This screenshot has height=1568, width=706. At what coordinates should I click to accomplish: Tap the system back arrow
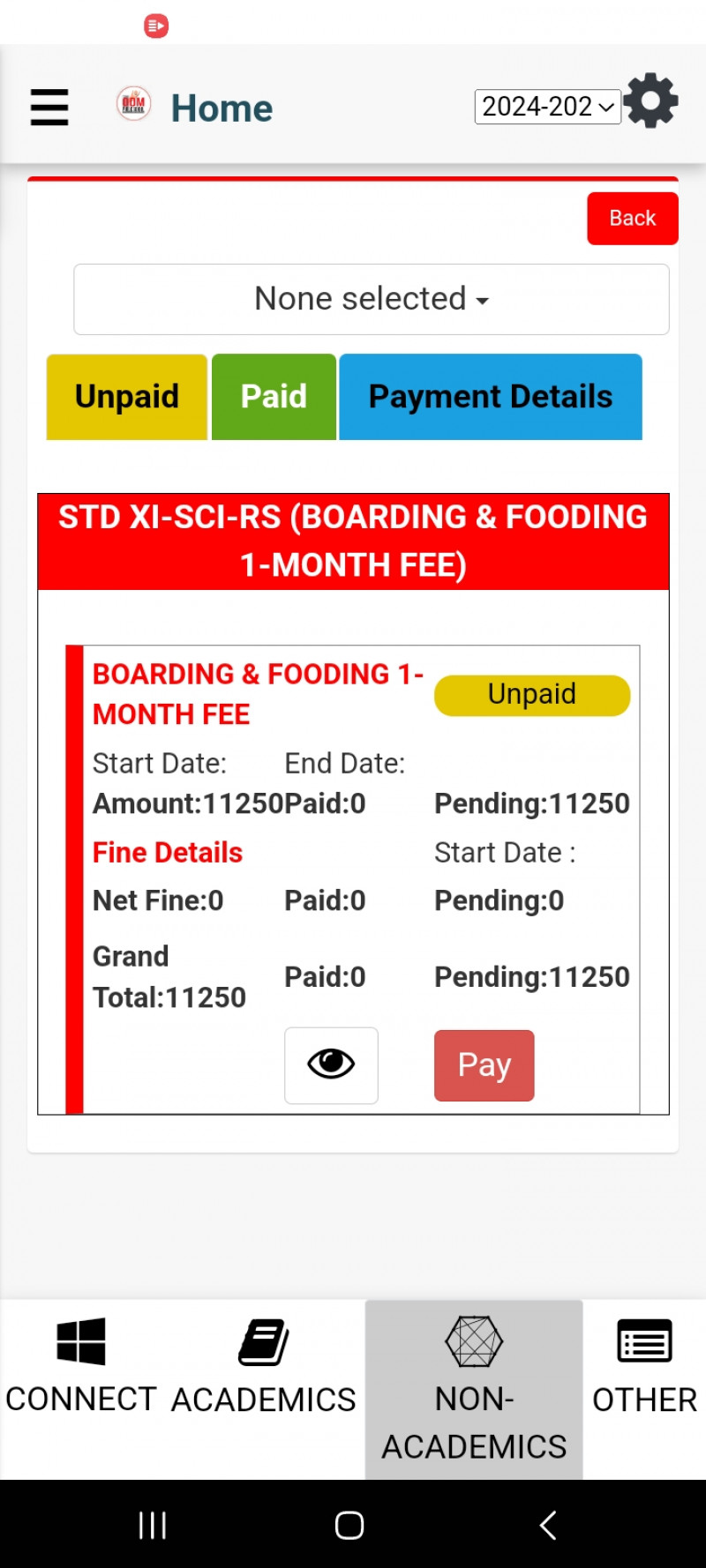(x=548, y=1525)
